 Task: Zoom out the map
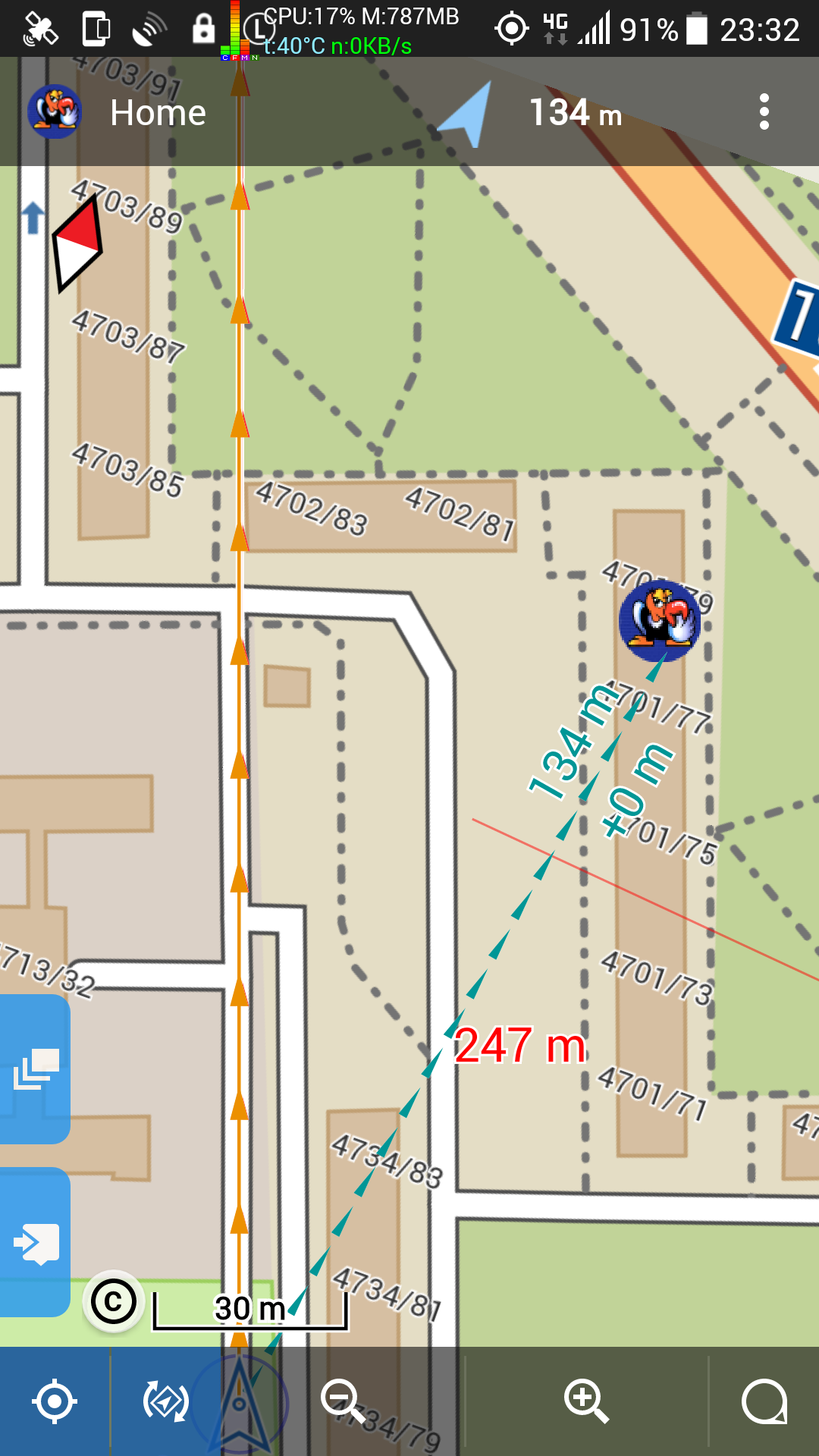[x=343, y=1401]
